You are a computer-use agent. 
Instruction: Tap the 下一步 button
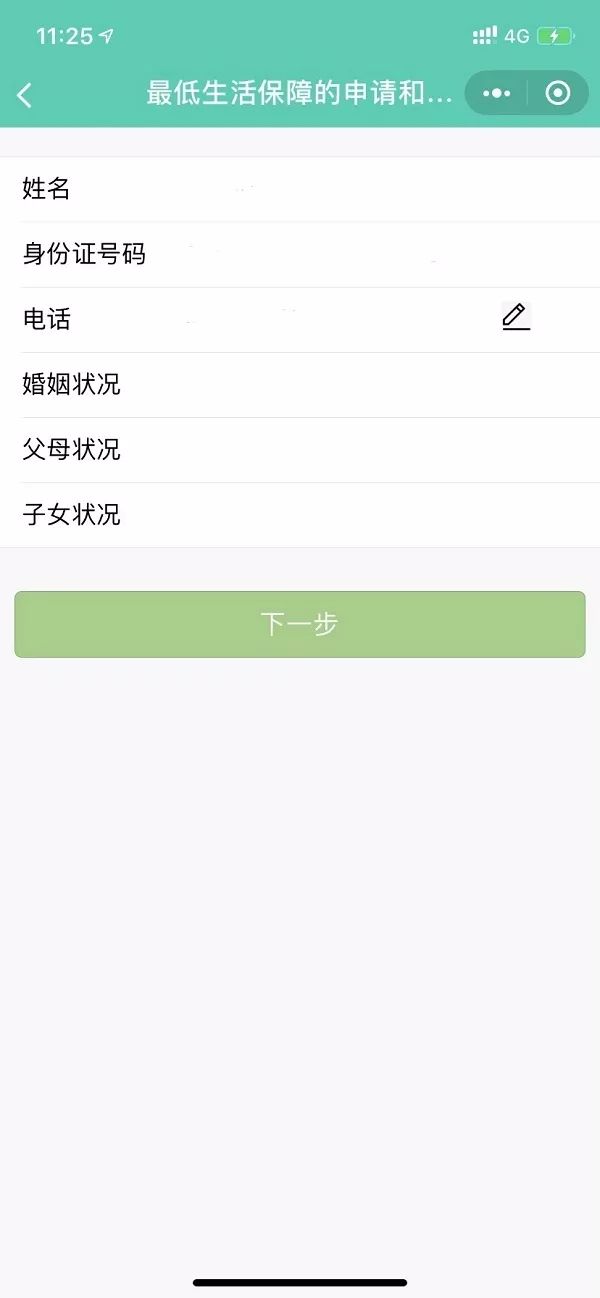(300, 624)
